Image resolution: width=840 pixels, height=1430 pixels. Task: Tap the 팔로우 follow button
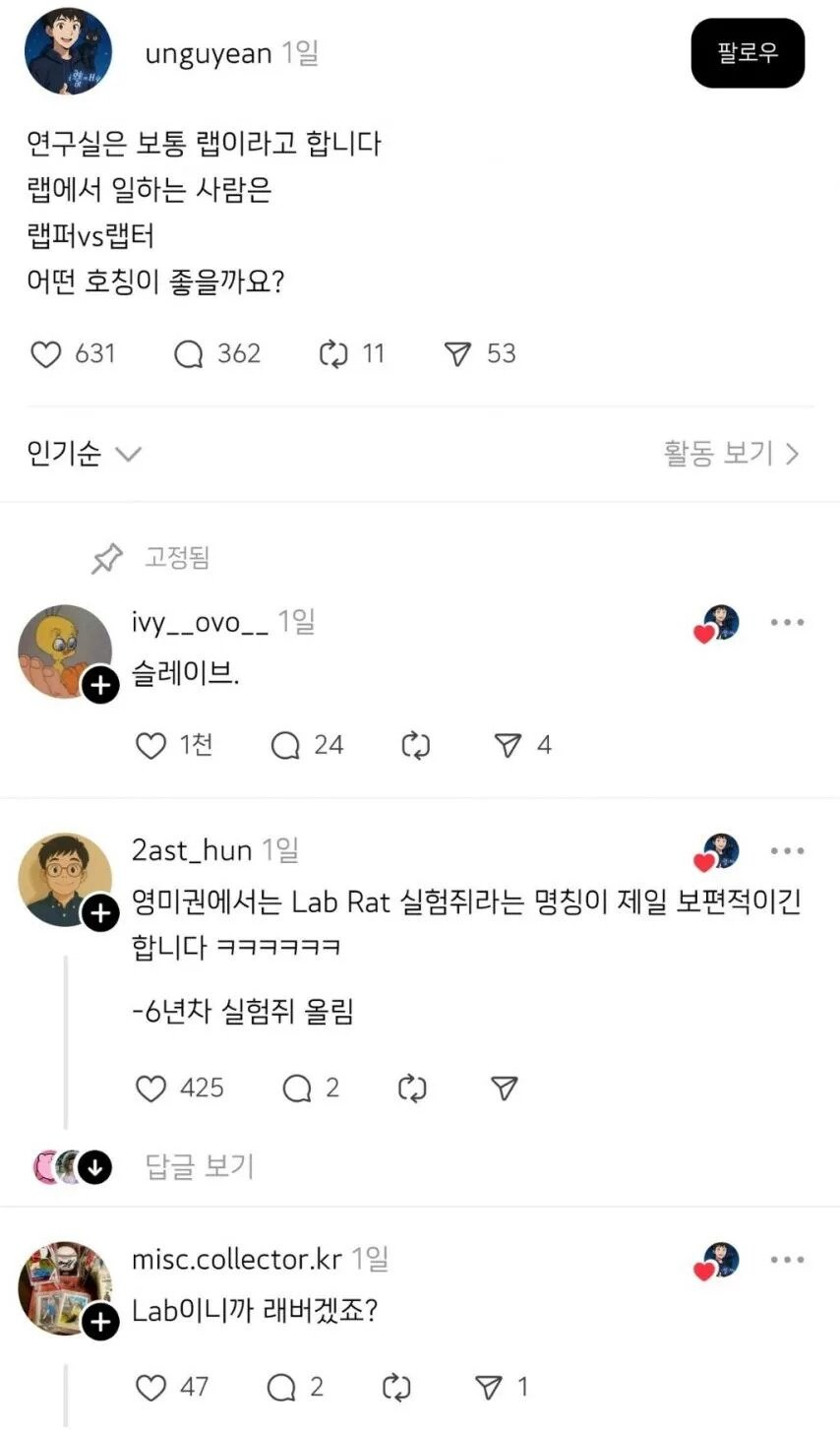[749, 54]
